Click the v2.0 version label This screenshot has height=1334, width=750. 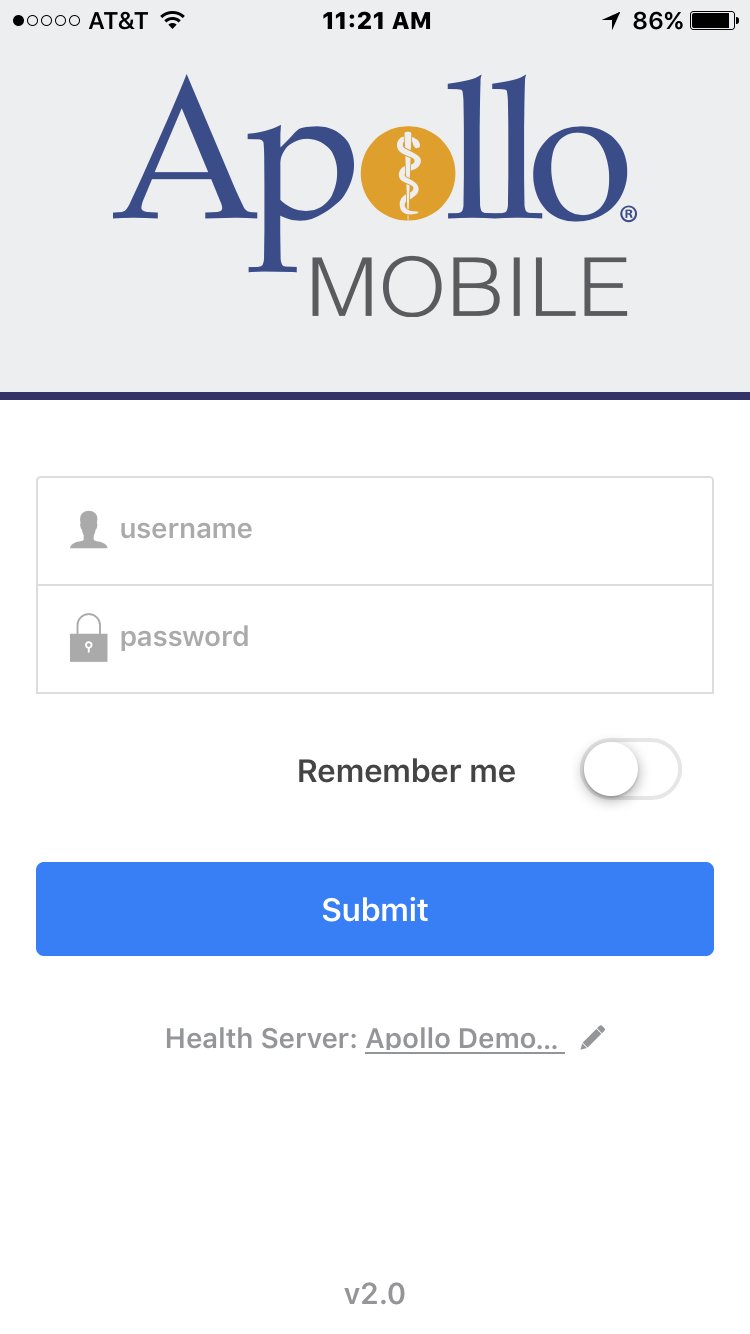(x=375, y=1293)
